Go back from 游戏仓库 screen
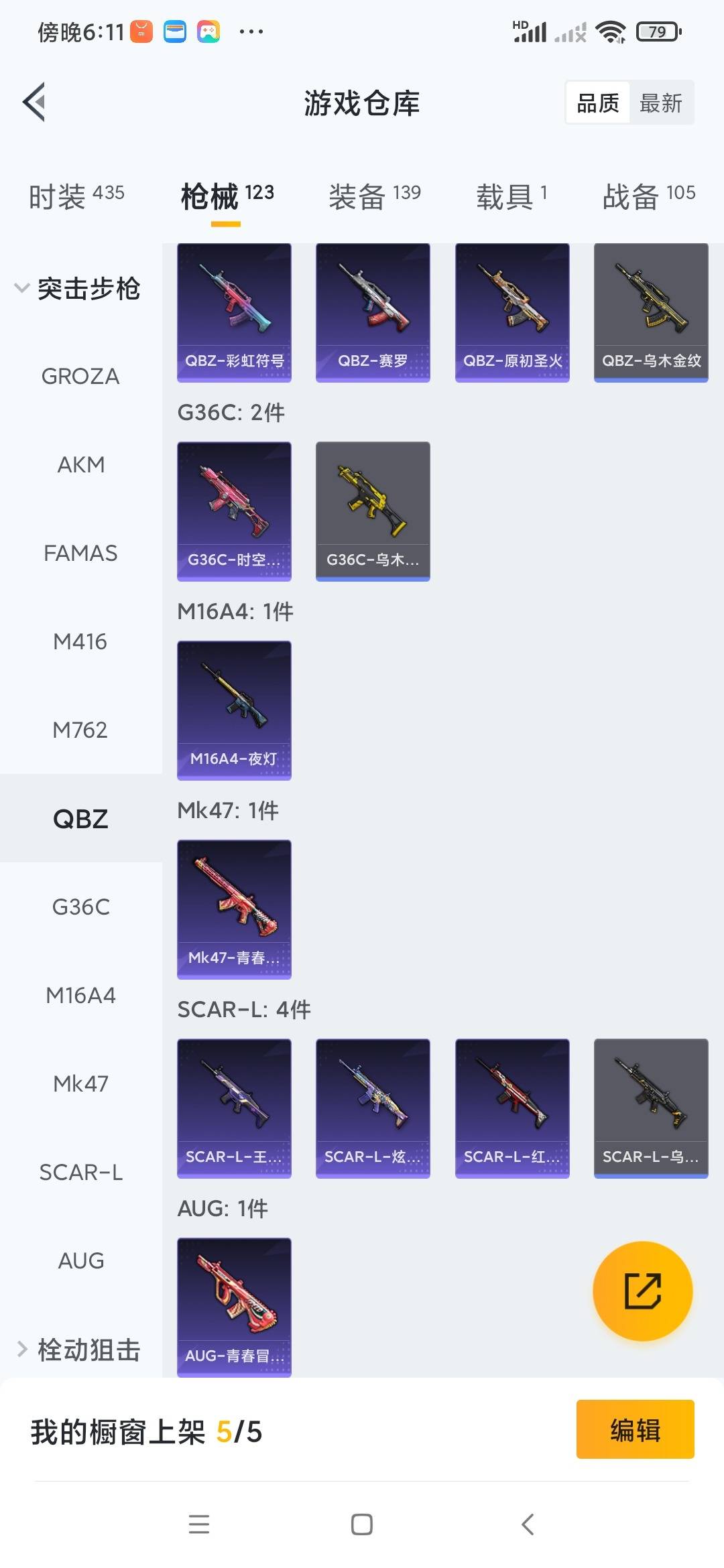The width and height of the screenshot is (724, 1568). coord(35,103)
